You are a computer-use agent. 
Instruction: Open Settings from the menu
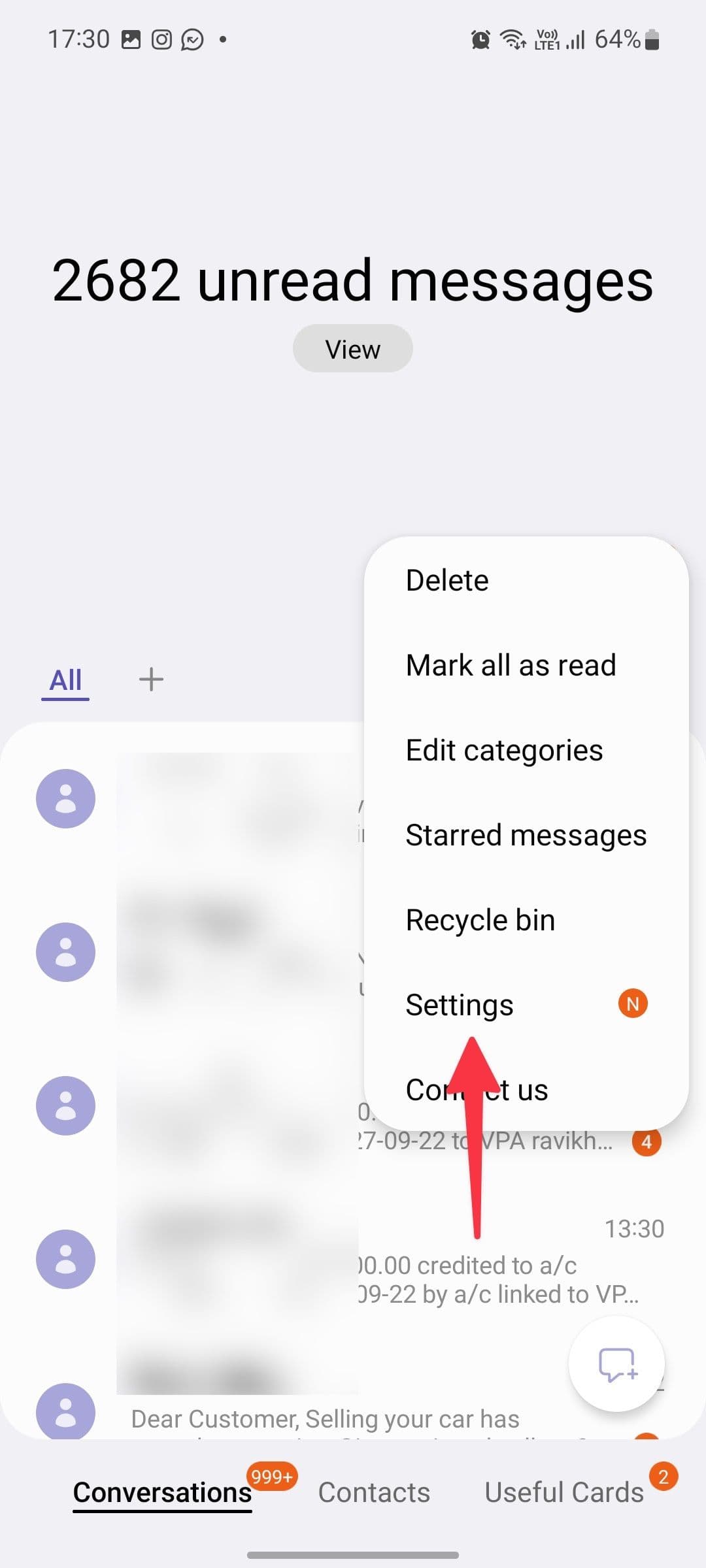[460, 1005]
